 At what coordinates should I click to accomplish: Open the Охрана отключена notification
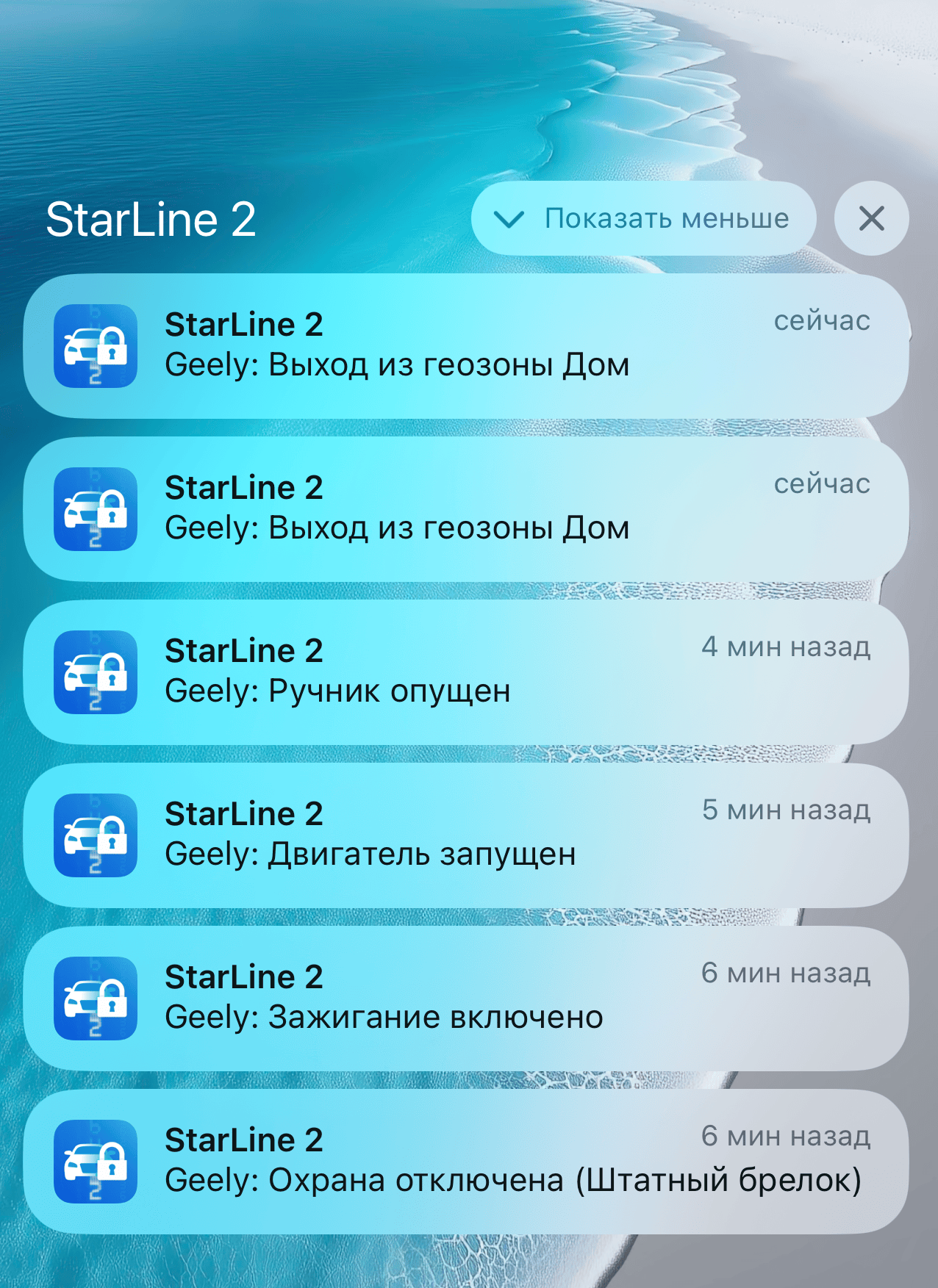point(466,1161)
